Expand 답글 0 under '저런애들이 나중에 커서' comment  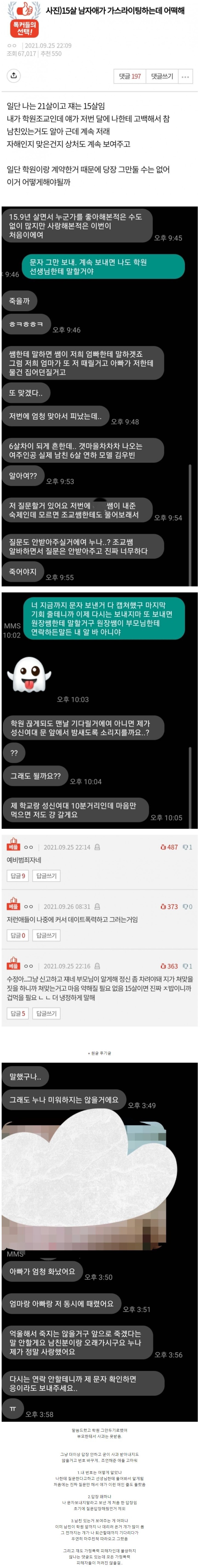[18, 935]
